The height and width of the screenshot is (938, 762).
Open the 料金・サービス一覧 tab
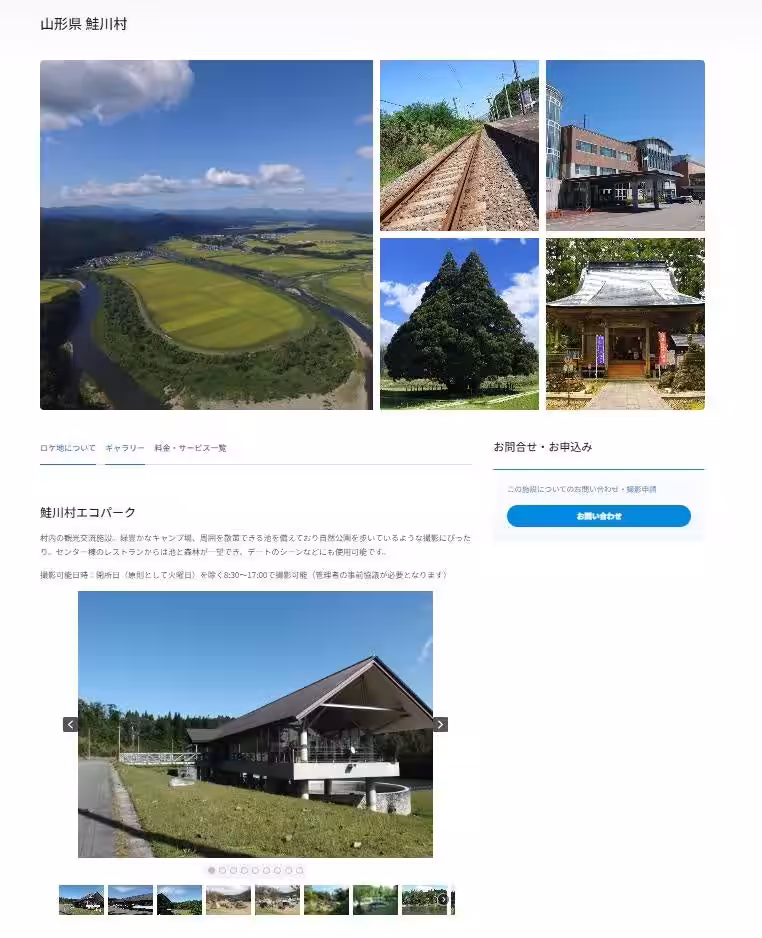(x=188, y=448)
